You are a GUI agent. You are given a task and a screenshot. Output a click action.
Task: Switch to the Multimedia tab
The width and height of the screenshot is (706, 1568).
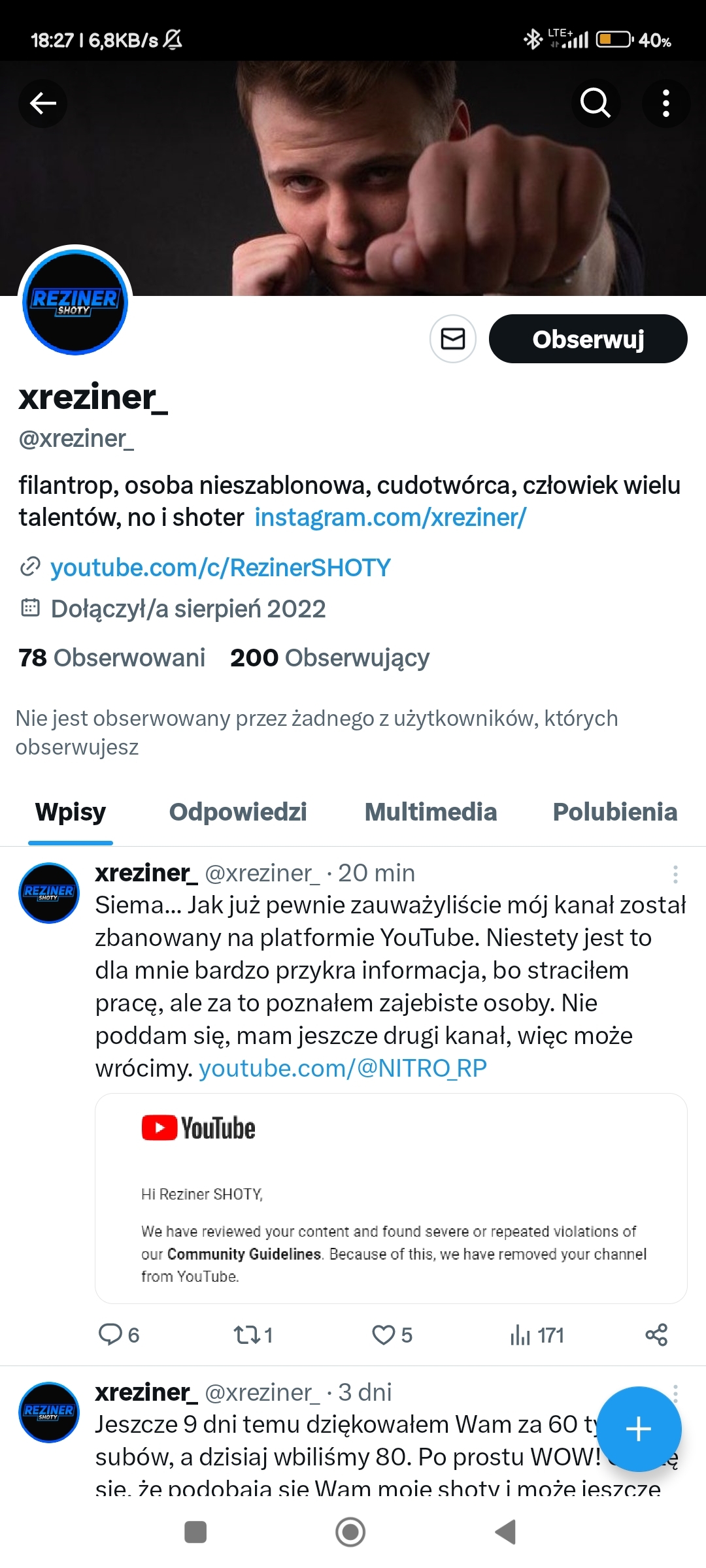(430, 812)
